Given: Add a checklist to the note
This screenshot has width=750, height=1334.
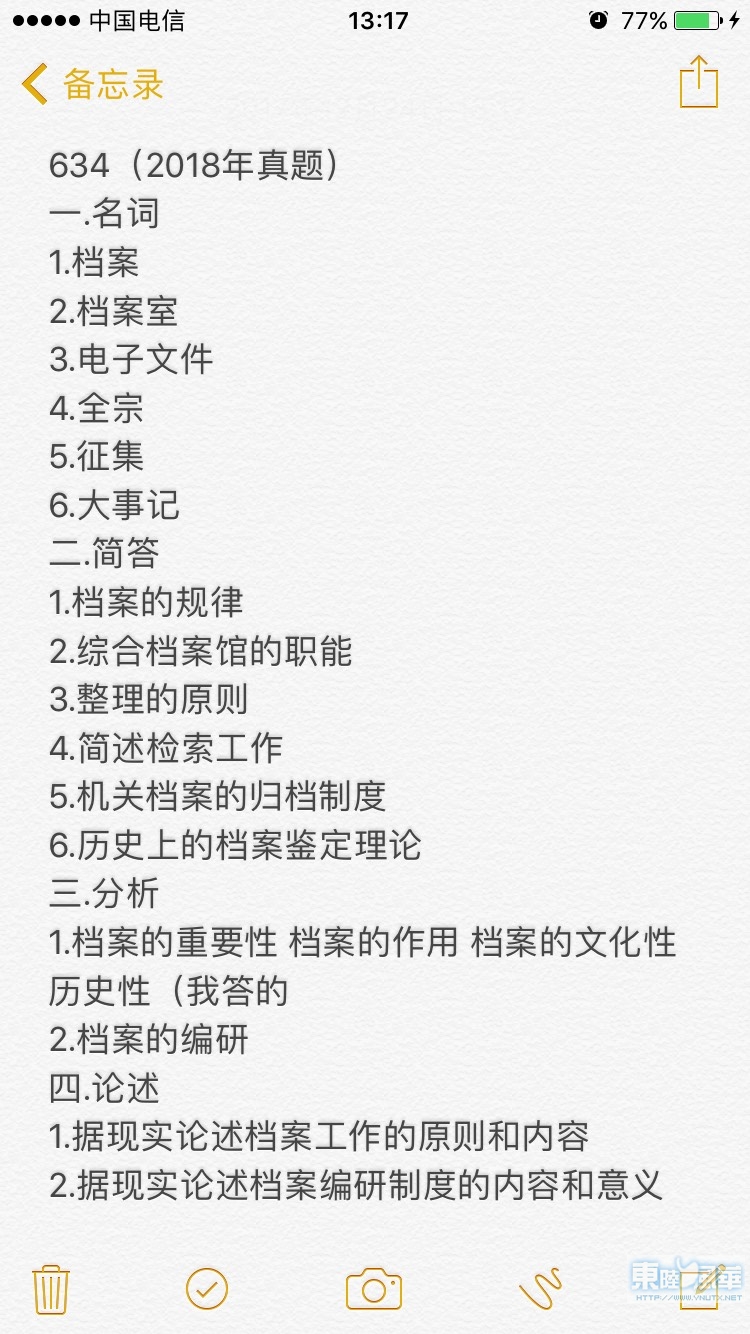Looking at the screenshot, I should 207,1288.
